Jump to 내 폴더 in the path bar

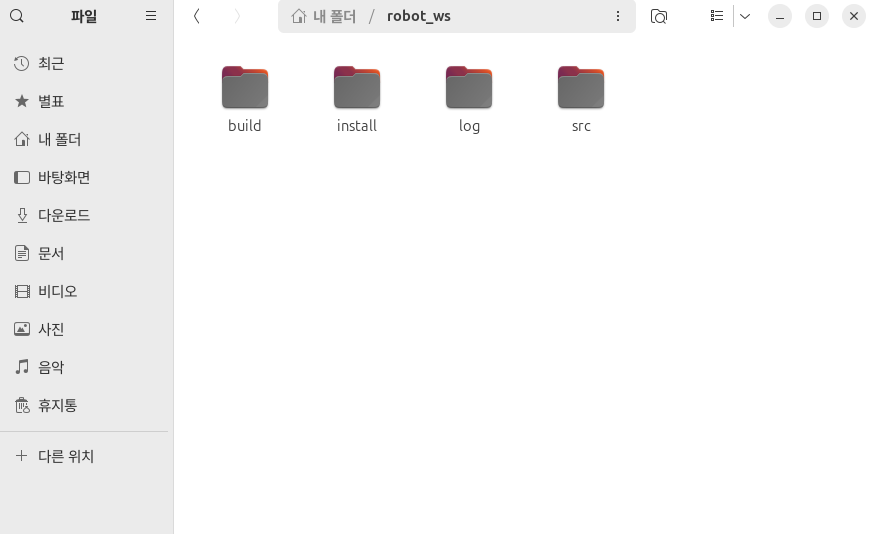pos(324,16)
